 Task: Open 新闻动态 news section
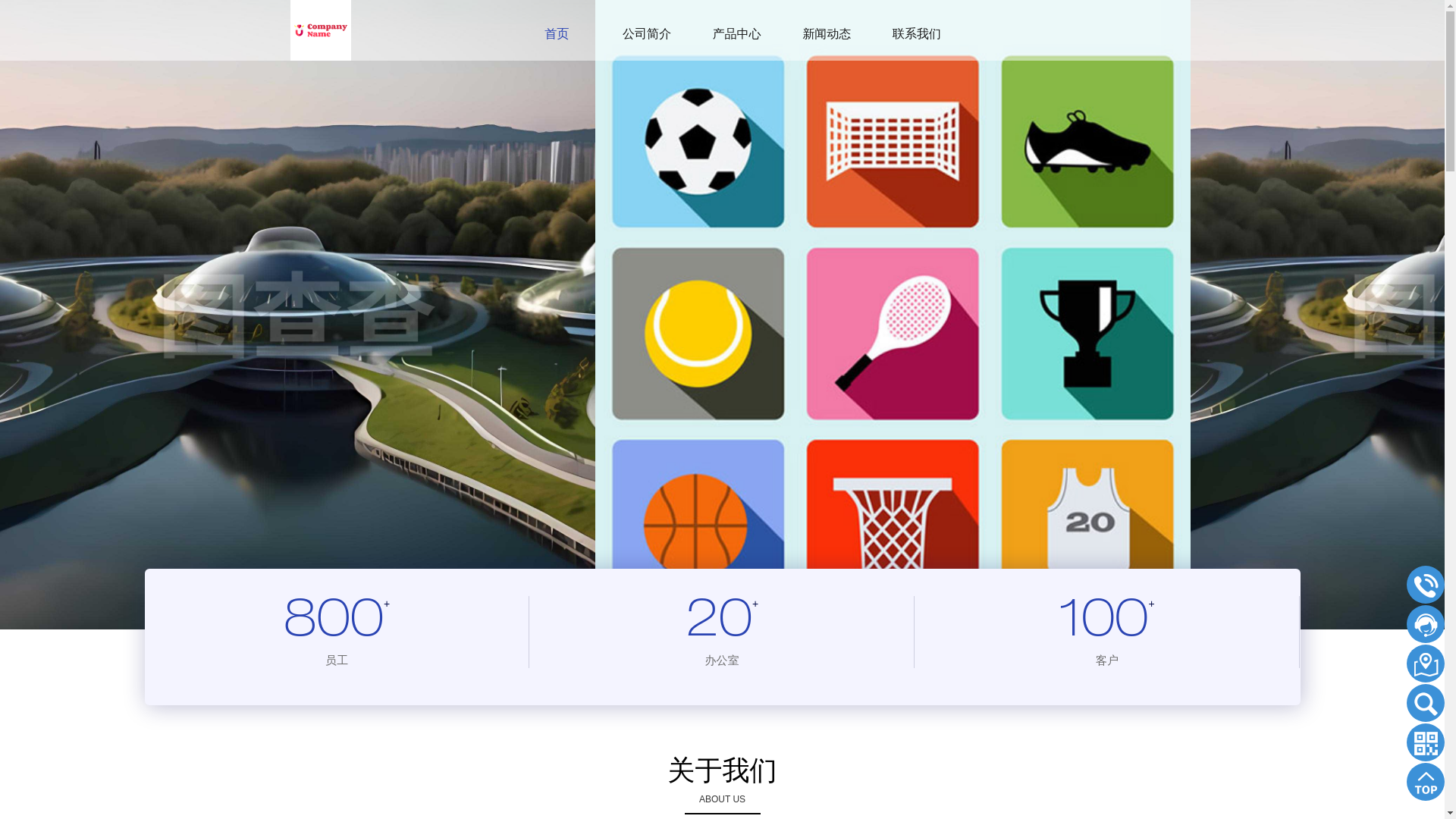(x=826, y=34)
